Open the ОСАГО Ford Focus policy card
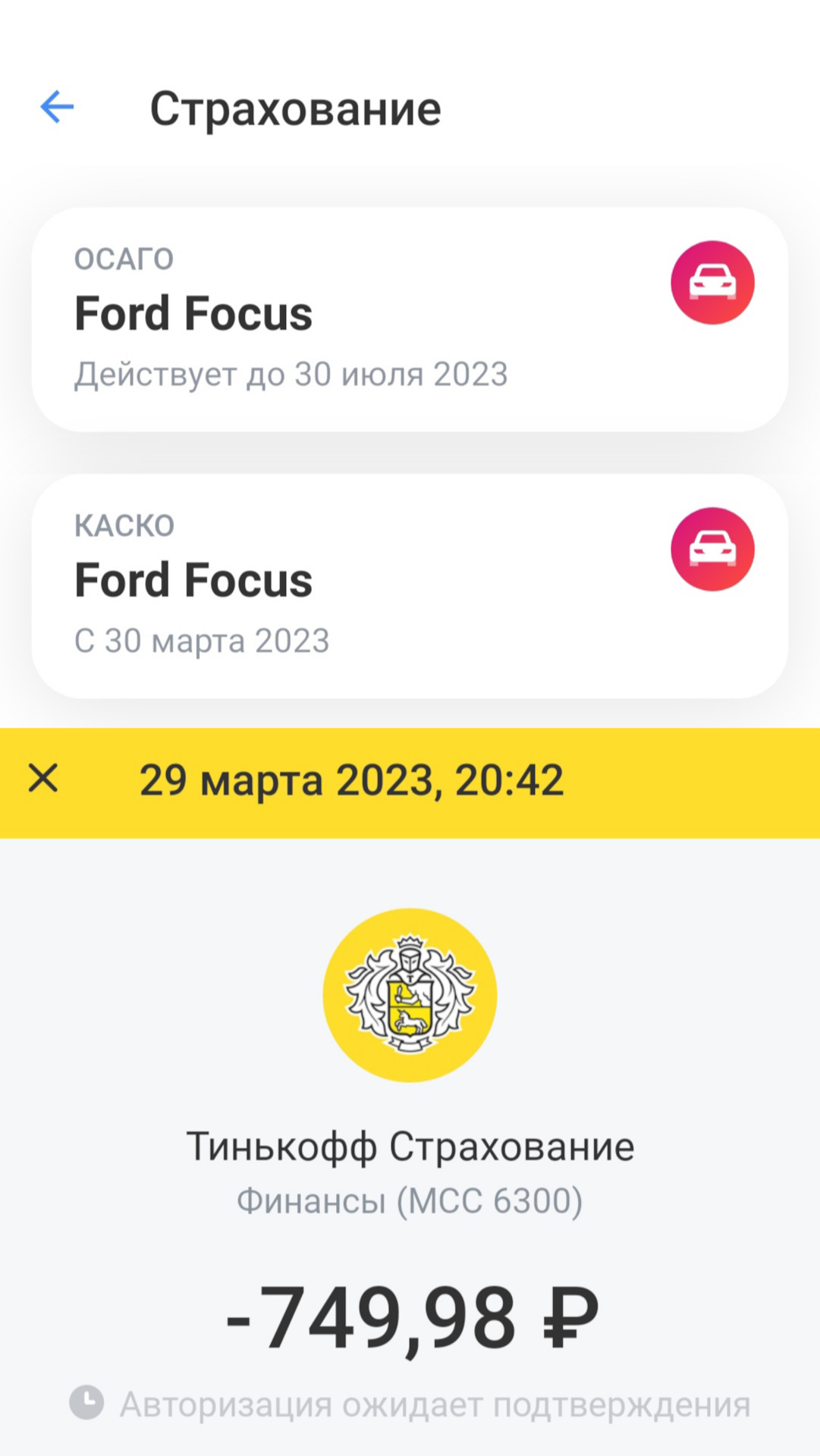Screen dimensions: 820x1456 [x=410, y=319]
